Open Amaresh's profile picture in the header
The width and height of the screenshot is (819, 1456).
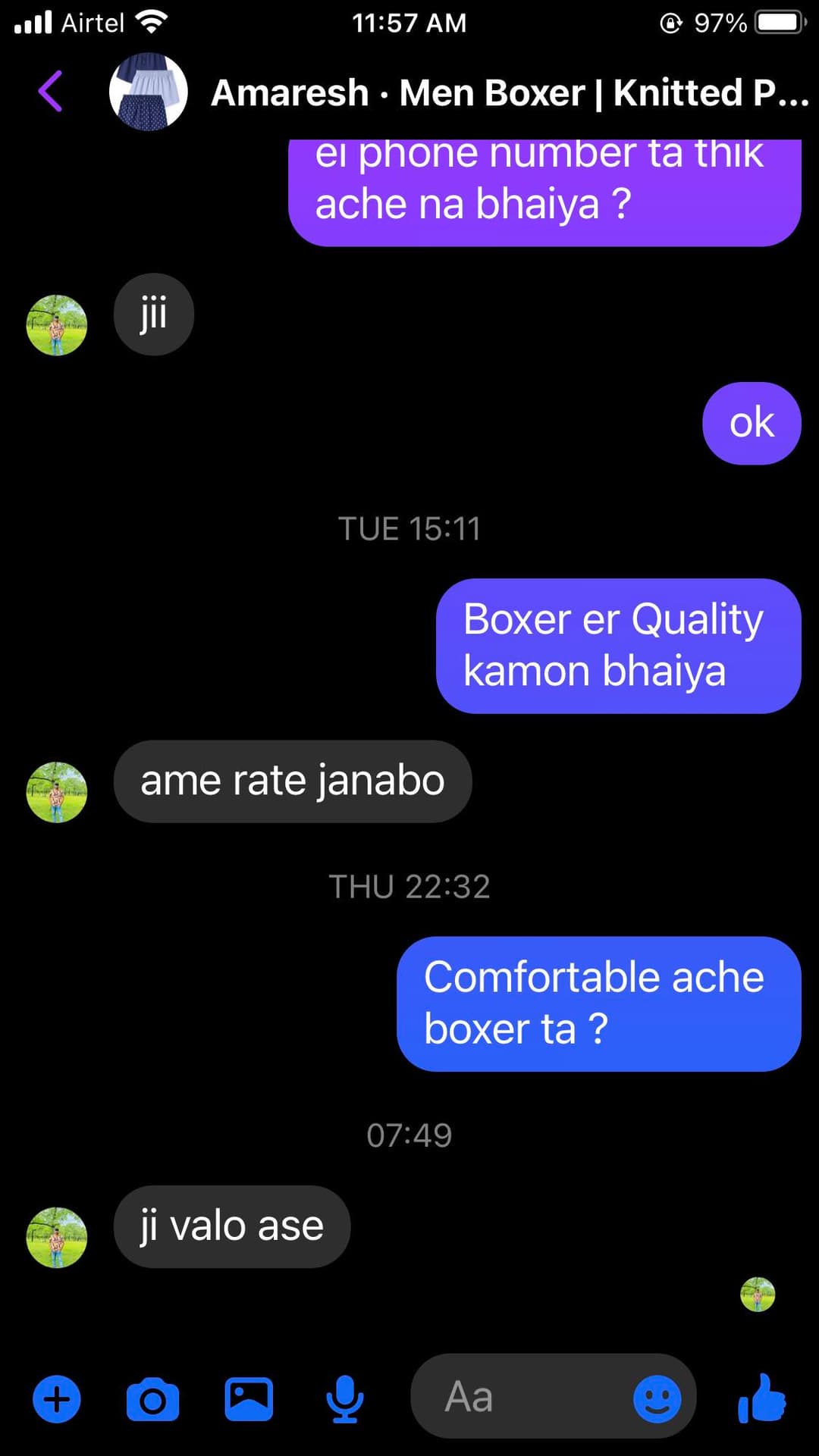coord(148,91)
